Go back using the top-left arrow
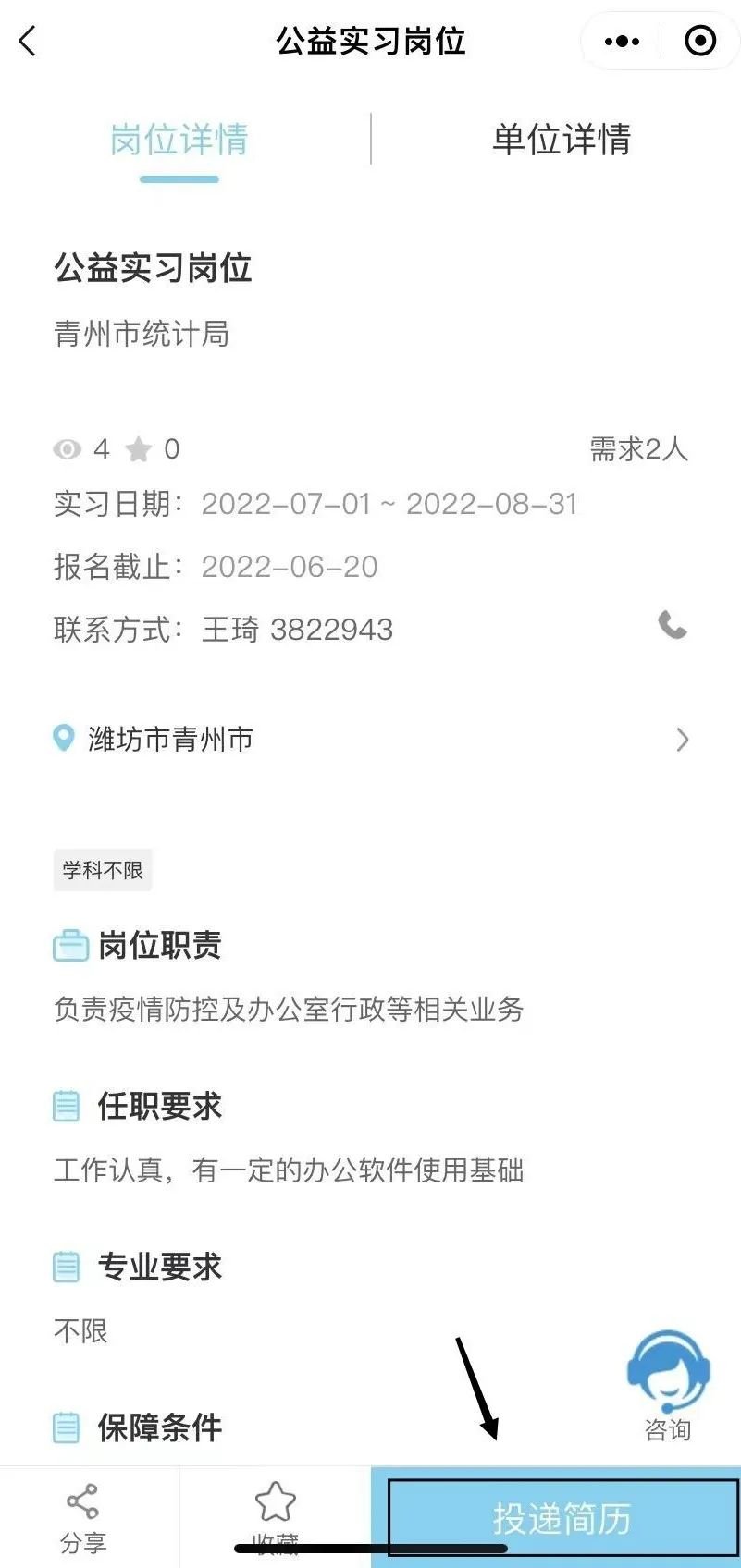Screen dimensions: 741x1568 (28, 42)
